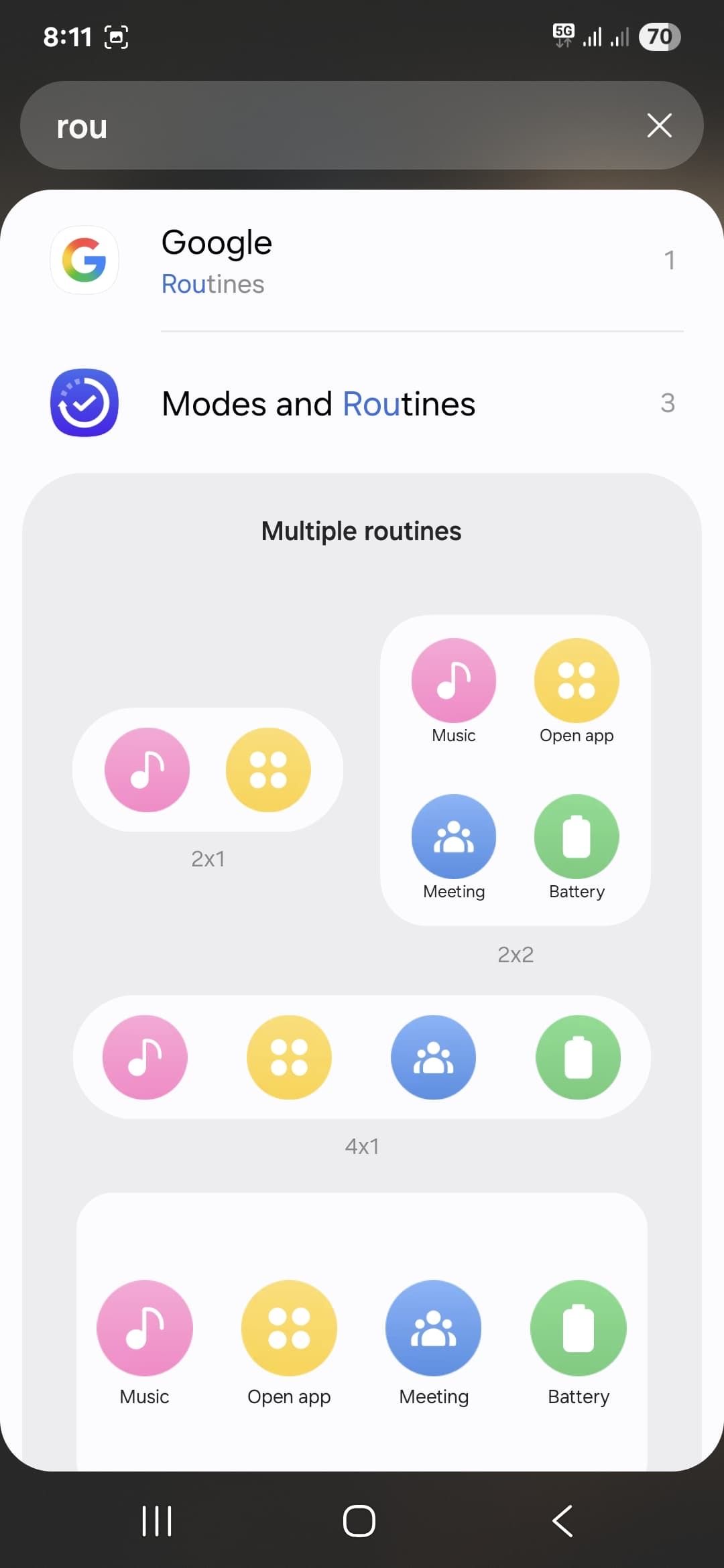
Task: Open the Routines result under Google
Action: [x=213, y=284]
